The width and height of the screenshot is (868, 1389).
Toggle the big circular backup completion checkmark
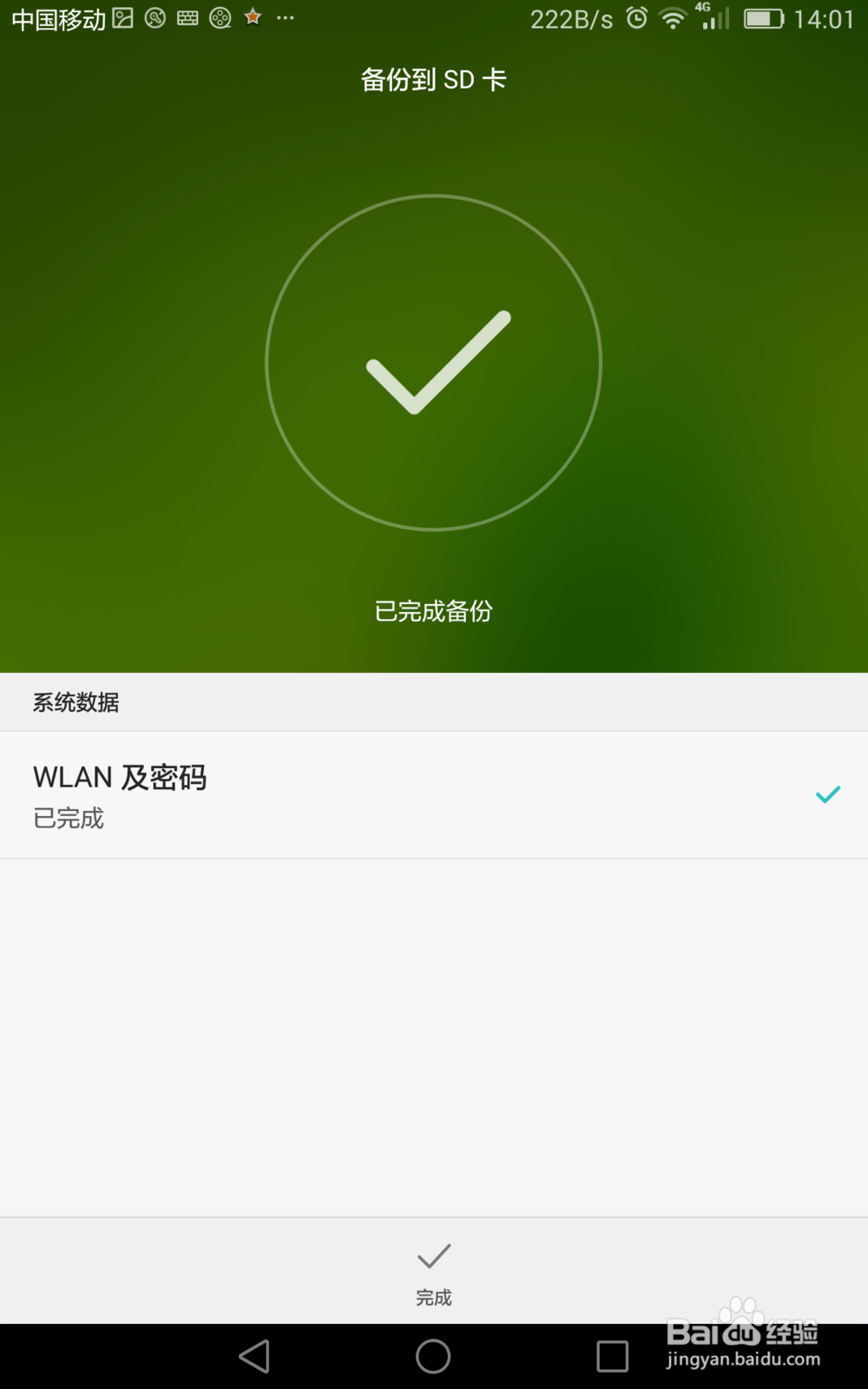433,364
